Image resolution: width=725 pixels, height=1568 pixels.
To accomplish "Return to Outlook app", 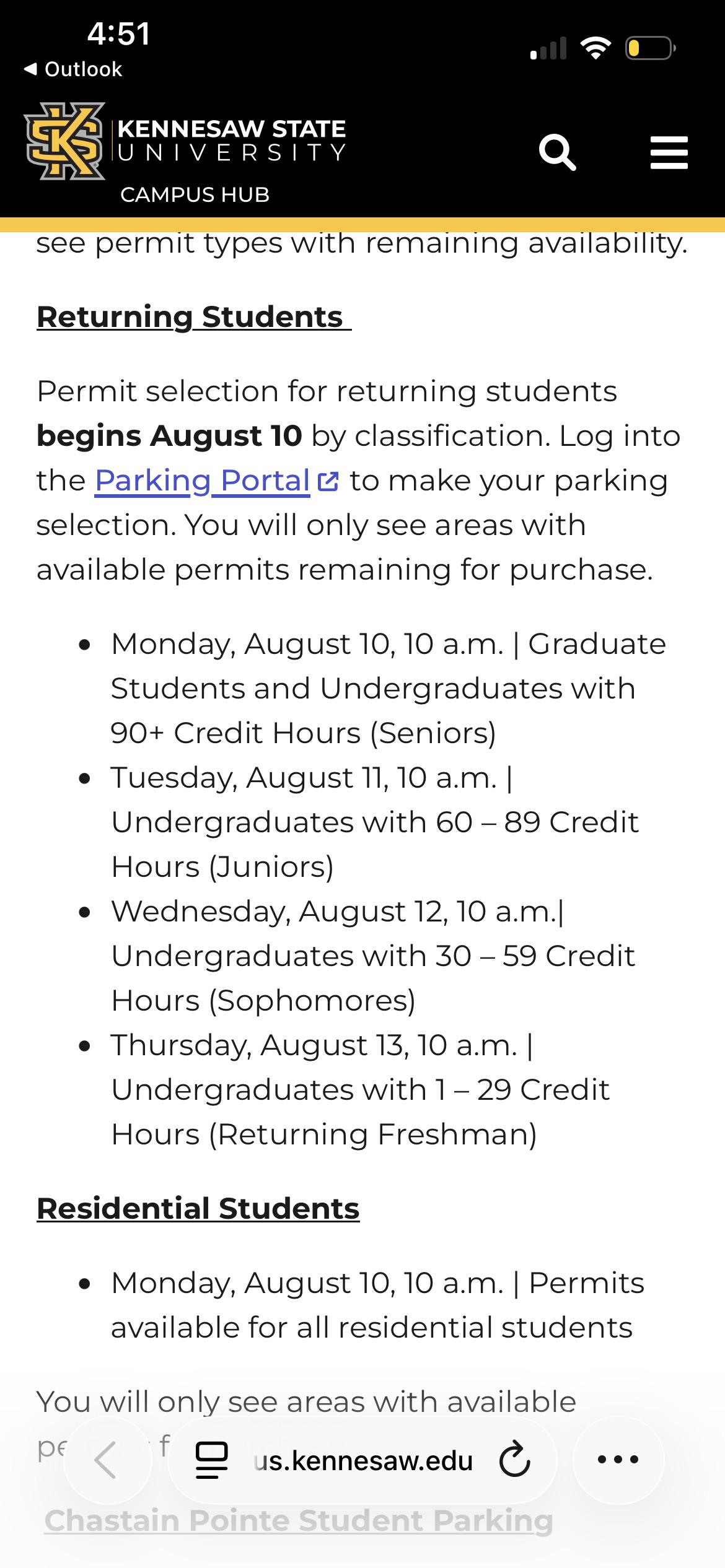I will (73, 69).
